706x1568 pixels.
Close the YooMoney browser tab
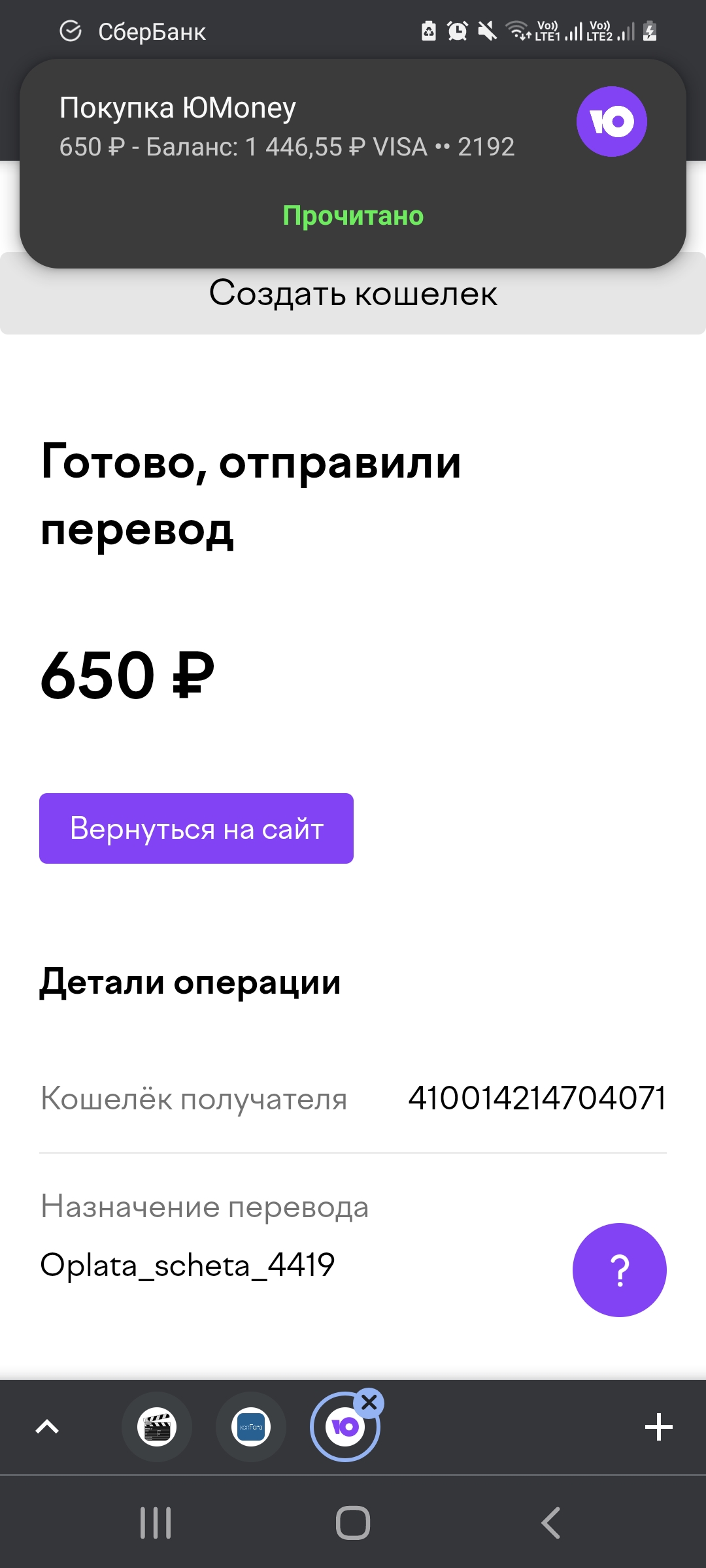click(x=369, y=1402)
